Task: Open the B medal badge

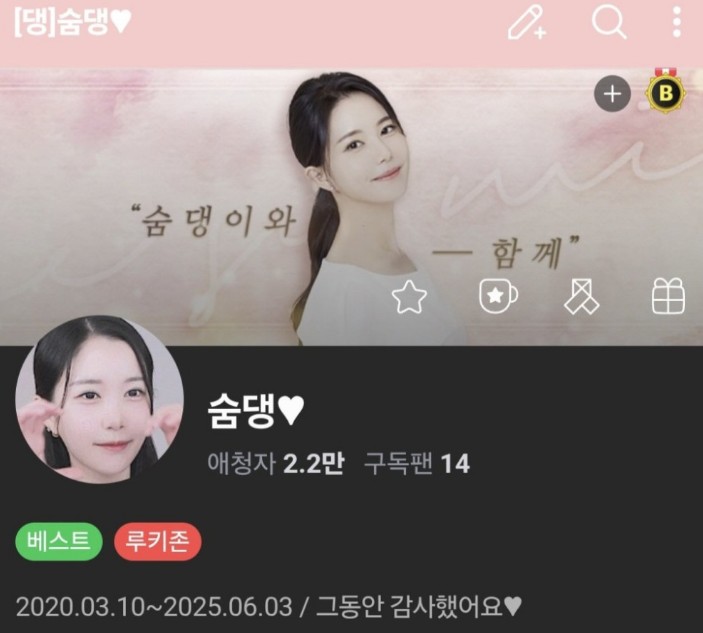Action: (666, 93)
